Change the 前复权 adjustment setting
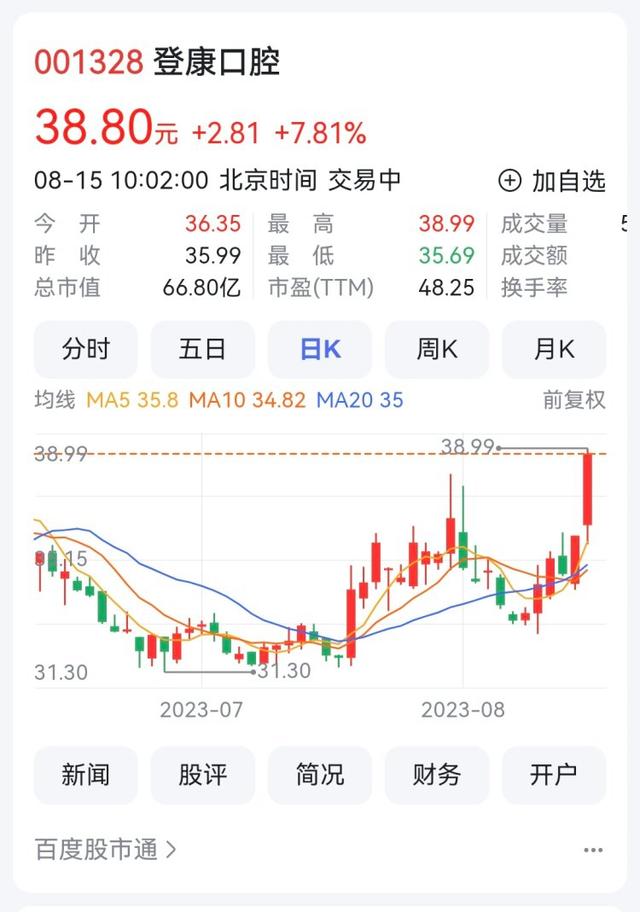Viewport: 640px width, 912px height. tap(574, 400)
